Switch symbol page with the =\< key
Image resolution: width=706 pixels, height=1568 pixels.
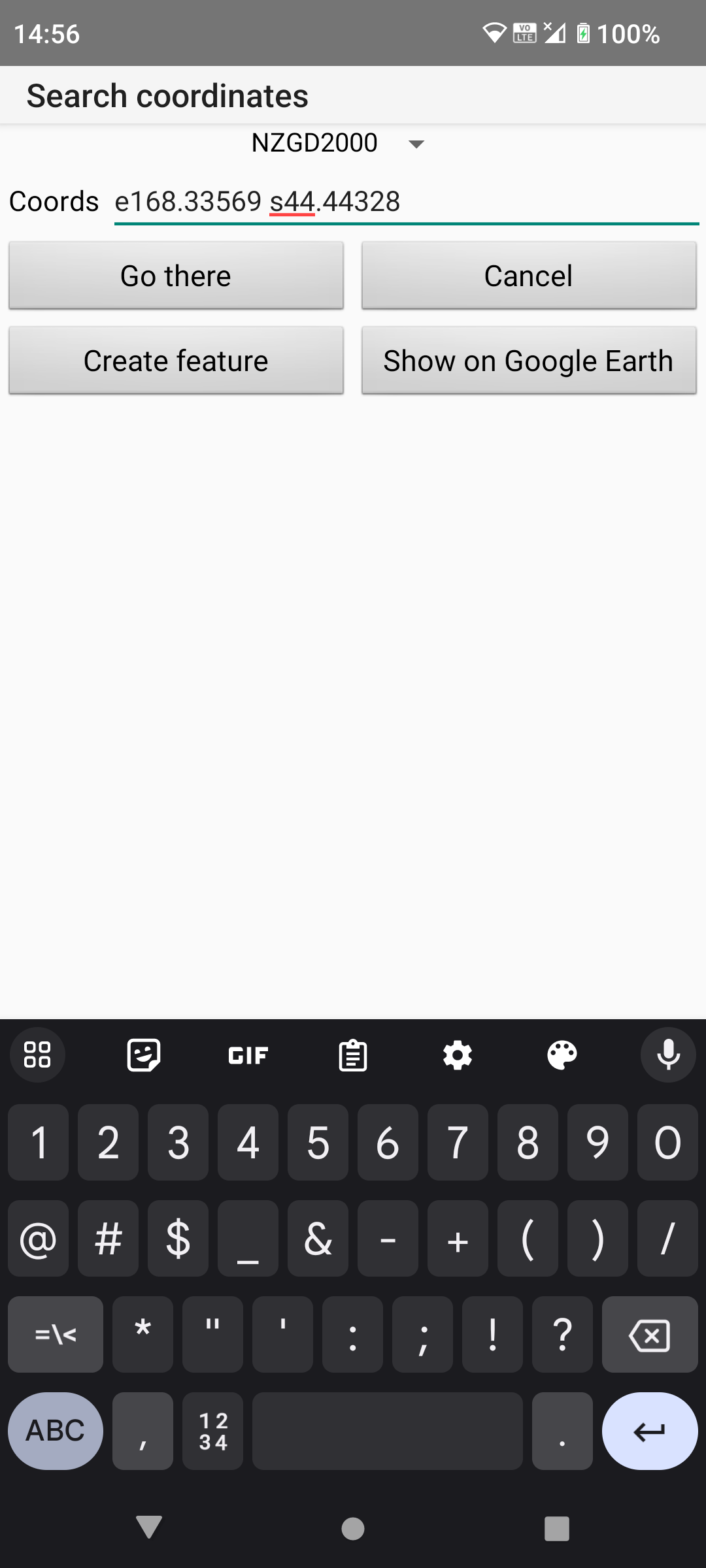pyautogui.click(x=55, y=1335)
